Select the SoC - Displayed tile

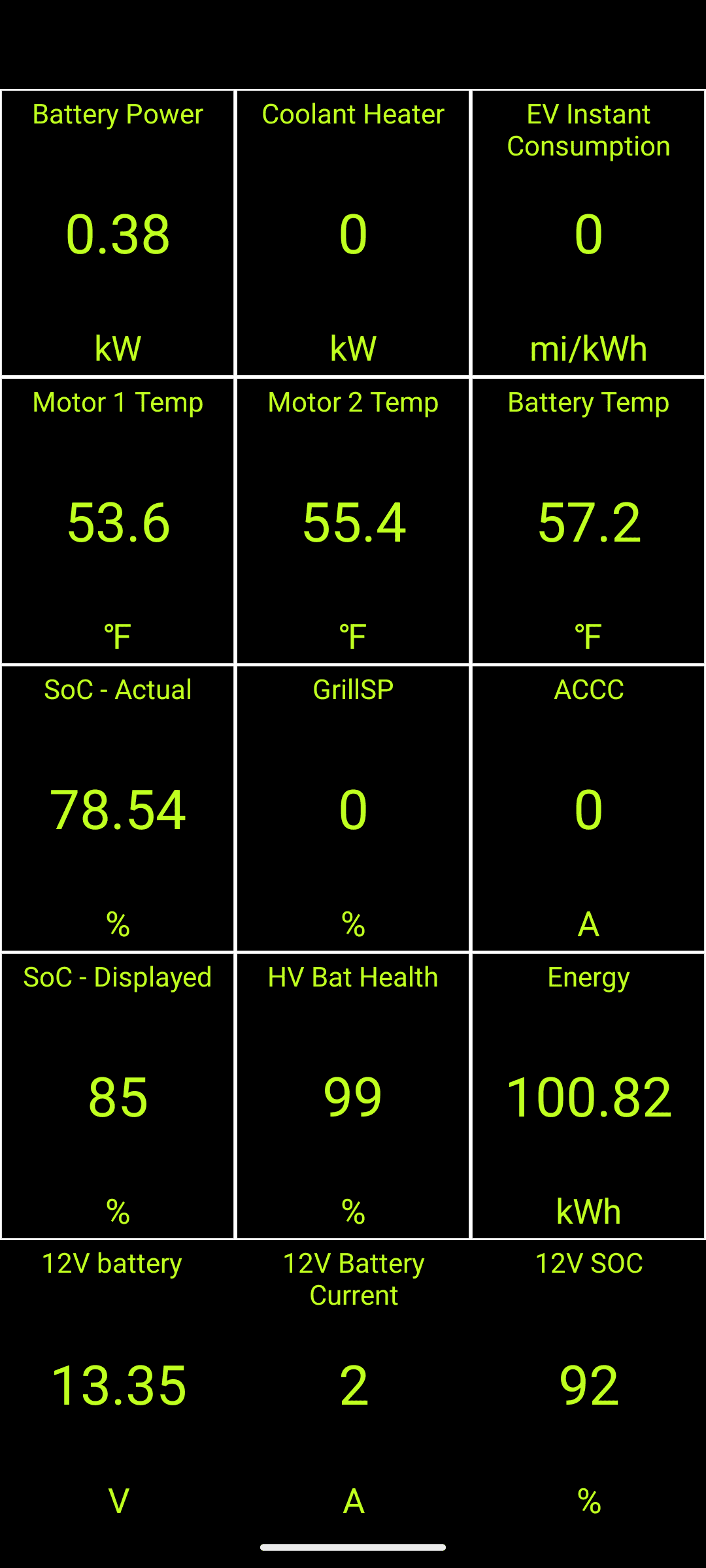[118, 1096]
